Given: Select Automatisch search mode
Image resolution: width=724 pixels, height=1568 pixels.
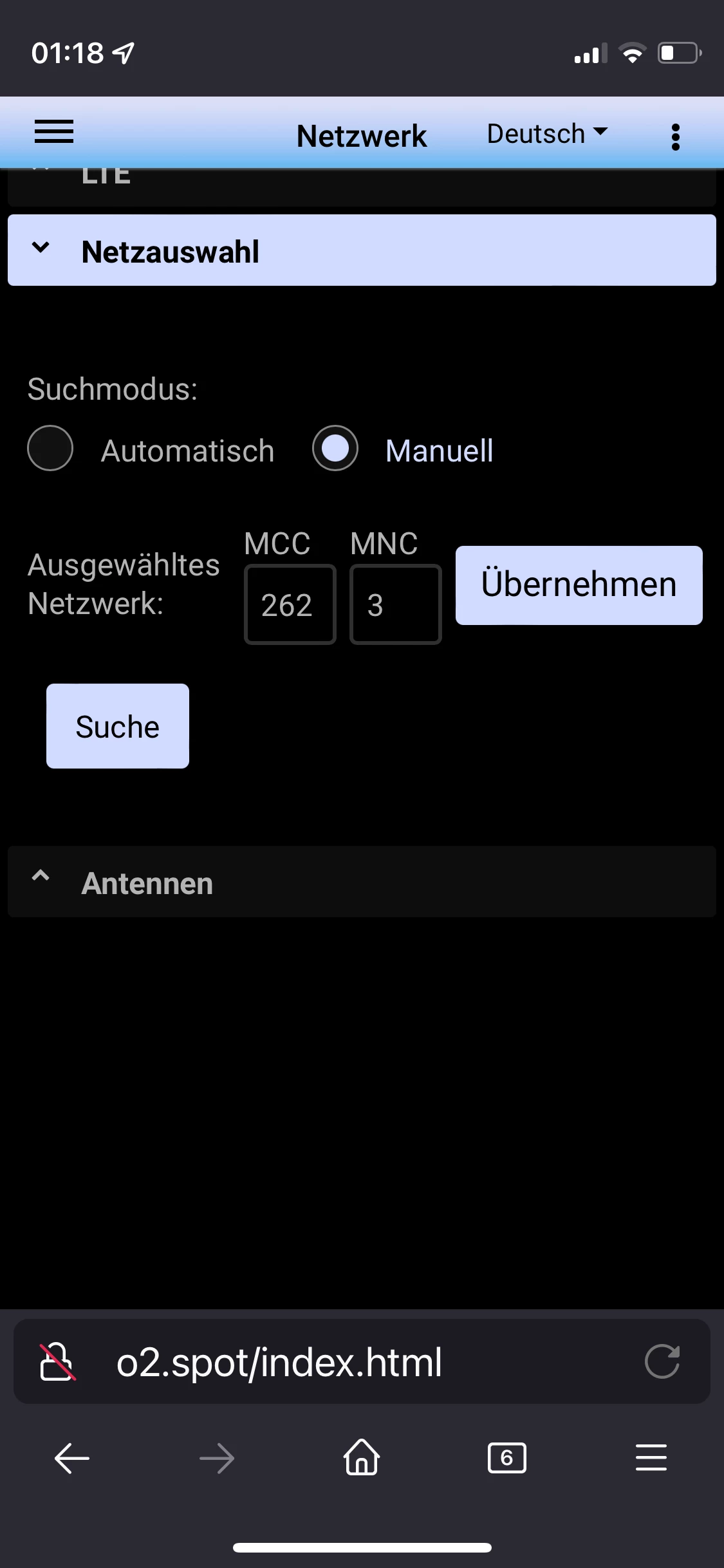Looking at the screenshot, I should pyautogui.click(x=50, y=449).
